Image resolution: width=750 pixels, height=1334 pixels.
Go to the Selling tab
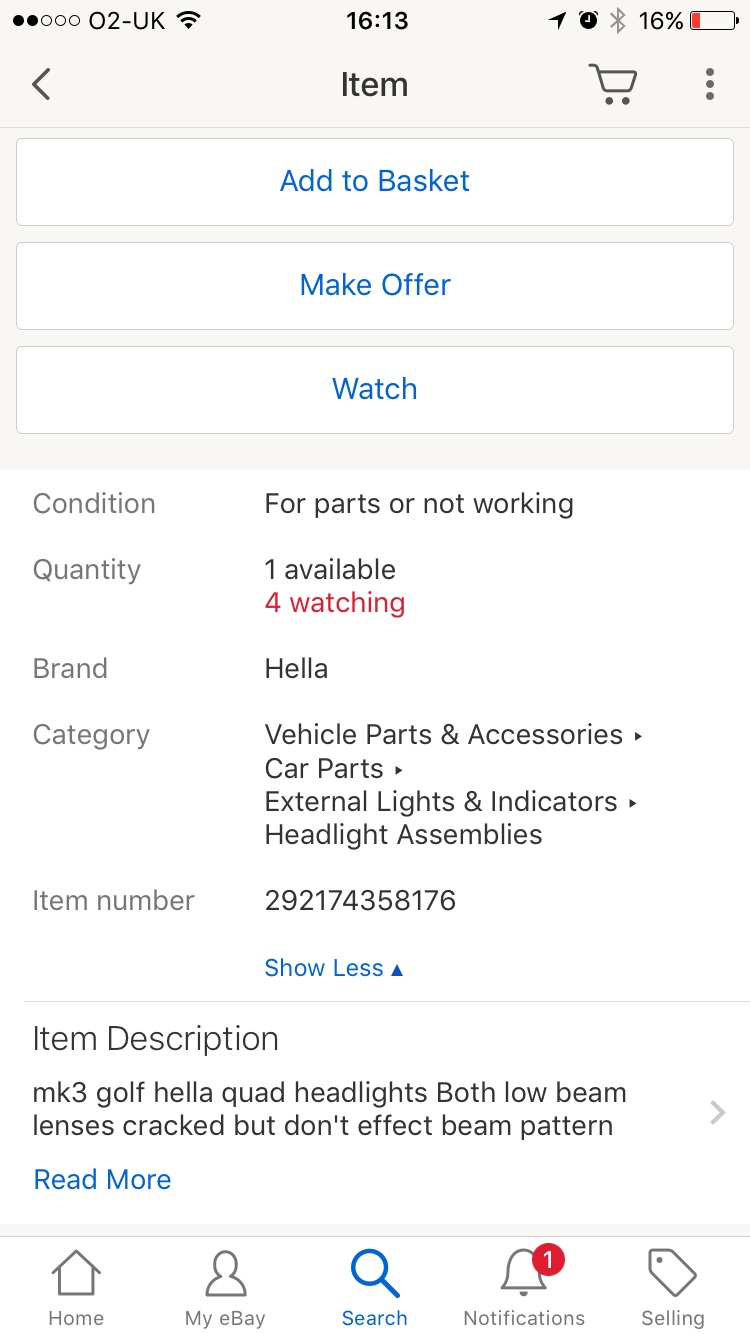673,1287
